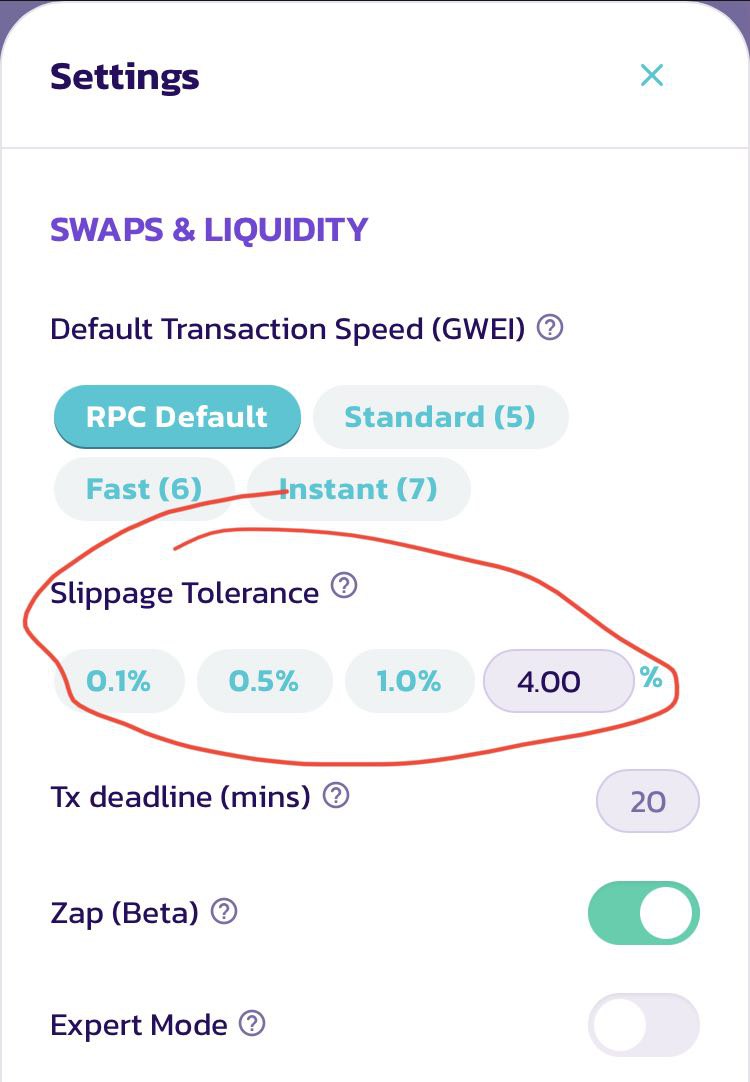Set slippage tolerance to 0.1%
The image size is (750, 1082).
pyautogui.click(x=119, y=681)
